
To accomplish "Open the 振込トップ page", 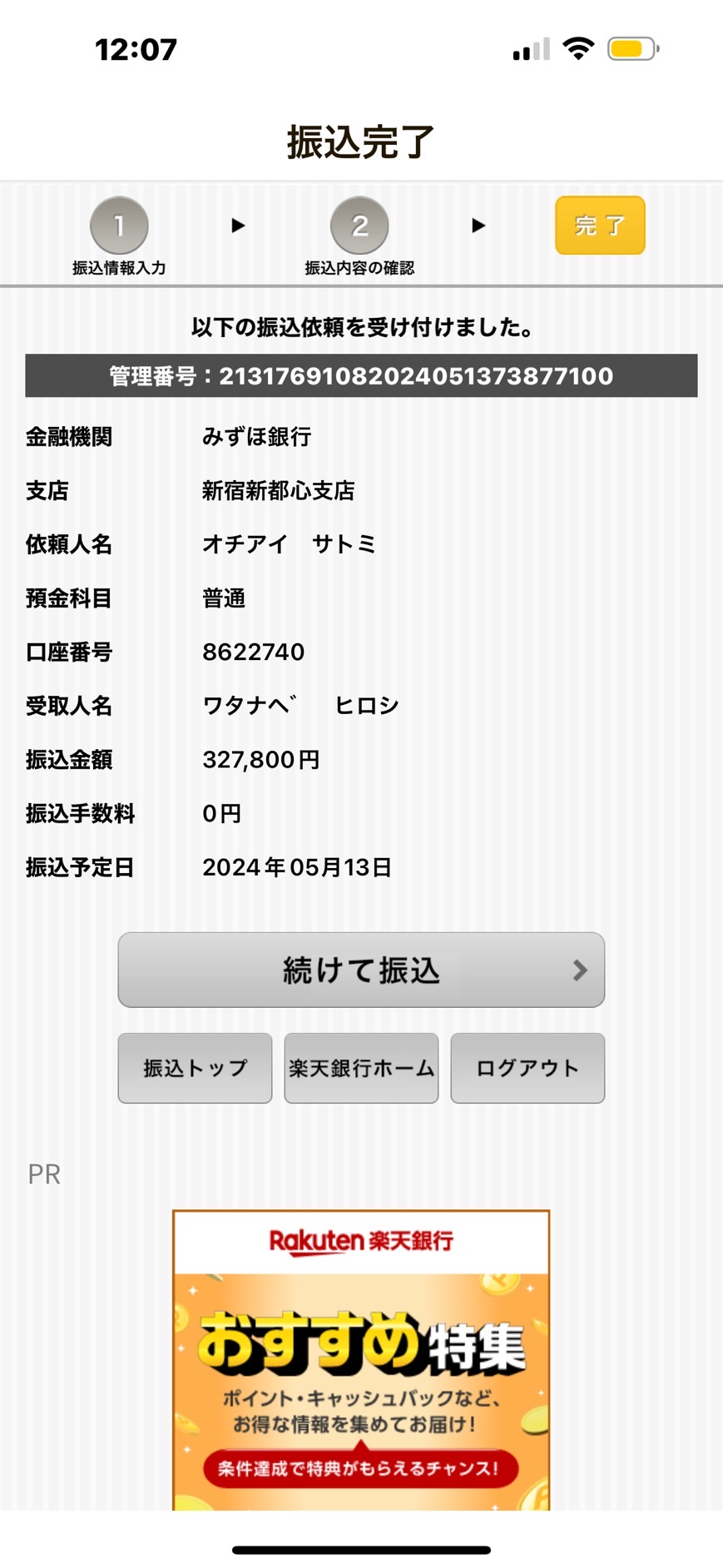I will coord(195,1068).
